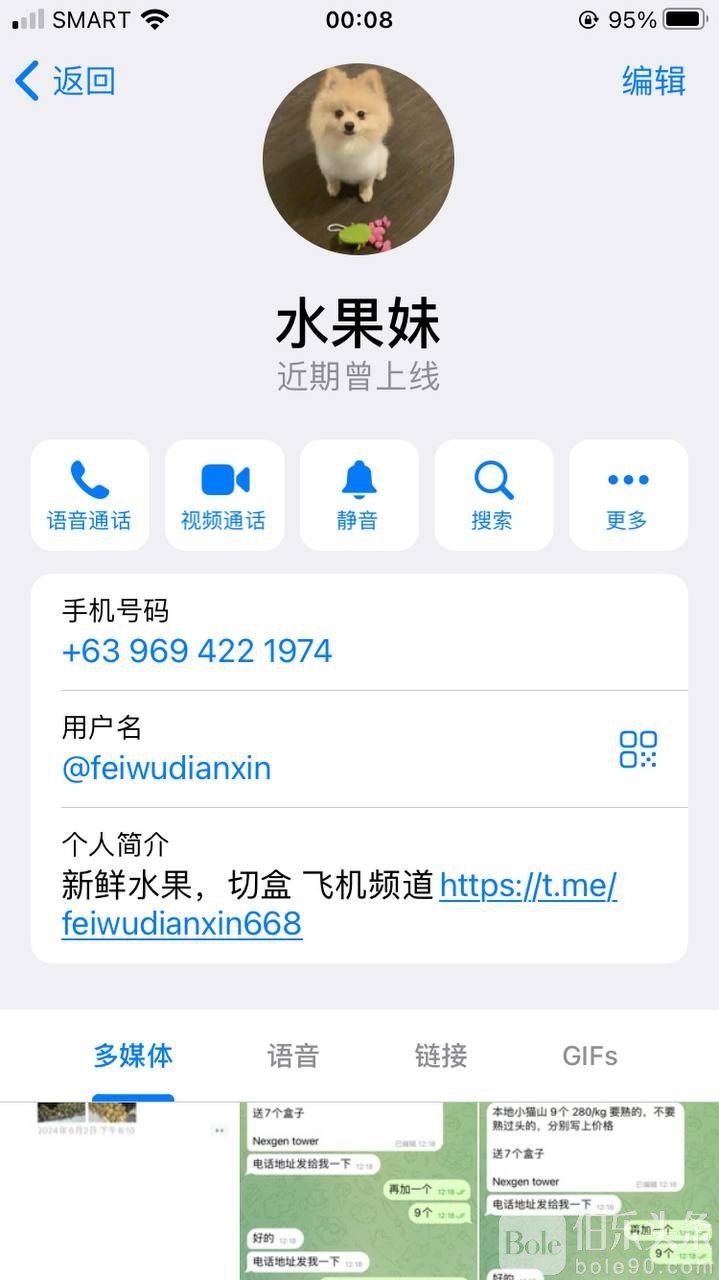Show the QR code for the username
Image resolution: width=719 pixels, height=1280 pixels.
[x=637, y=749]
